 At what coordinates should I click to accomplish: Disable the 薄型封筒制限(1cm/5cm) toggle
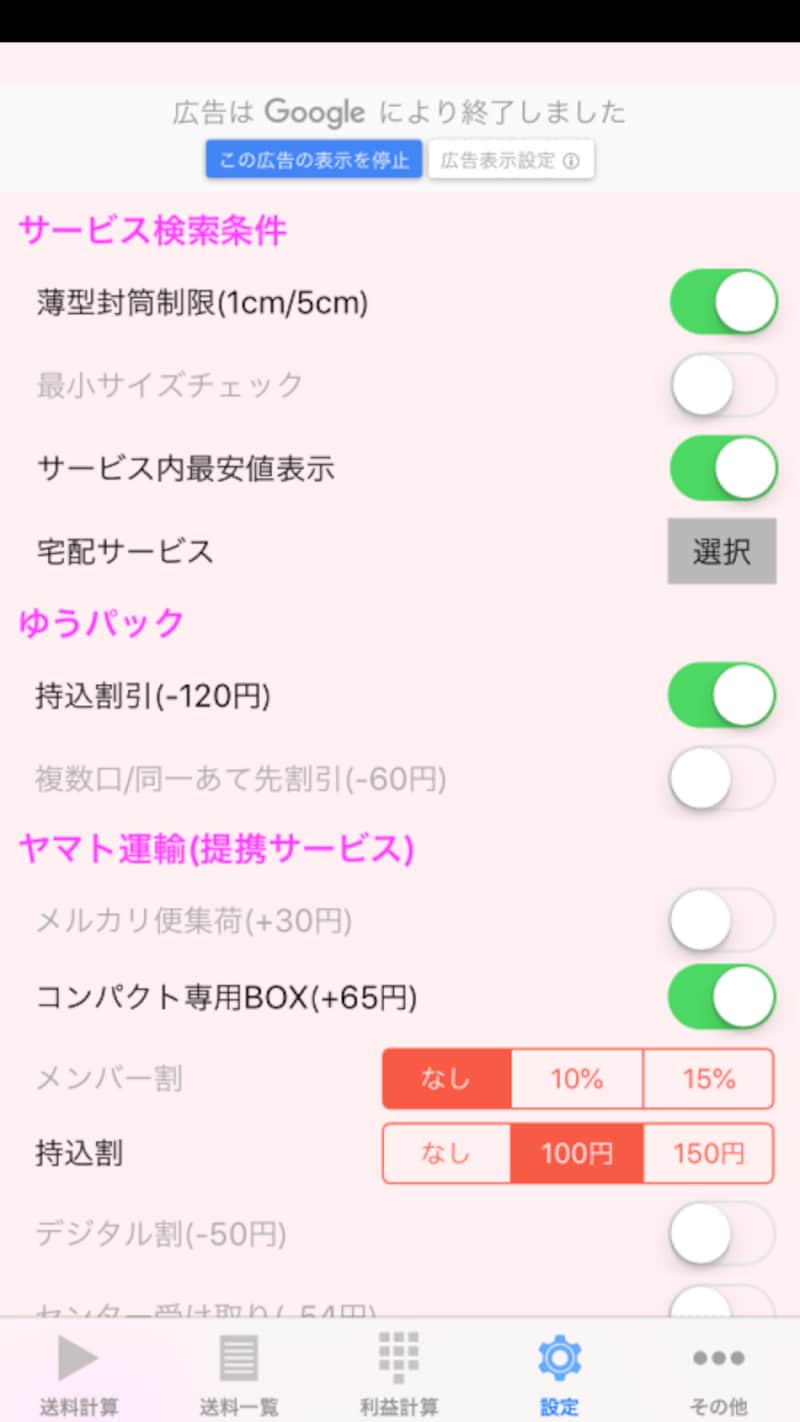pos(722,301)
